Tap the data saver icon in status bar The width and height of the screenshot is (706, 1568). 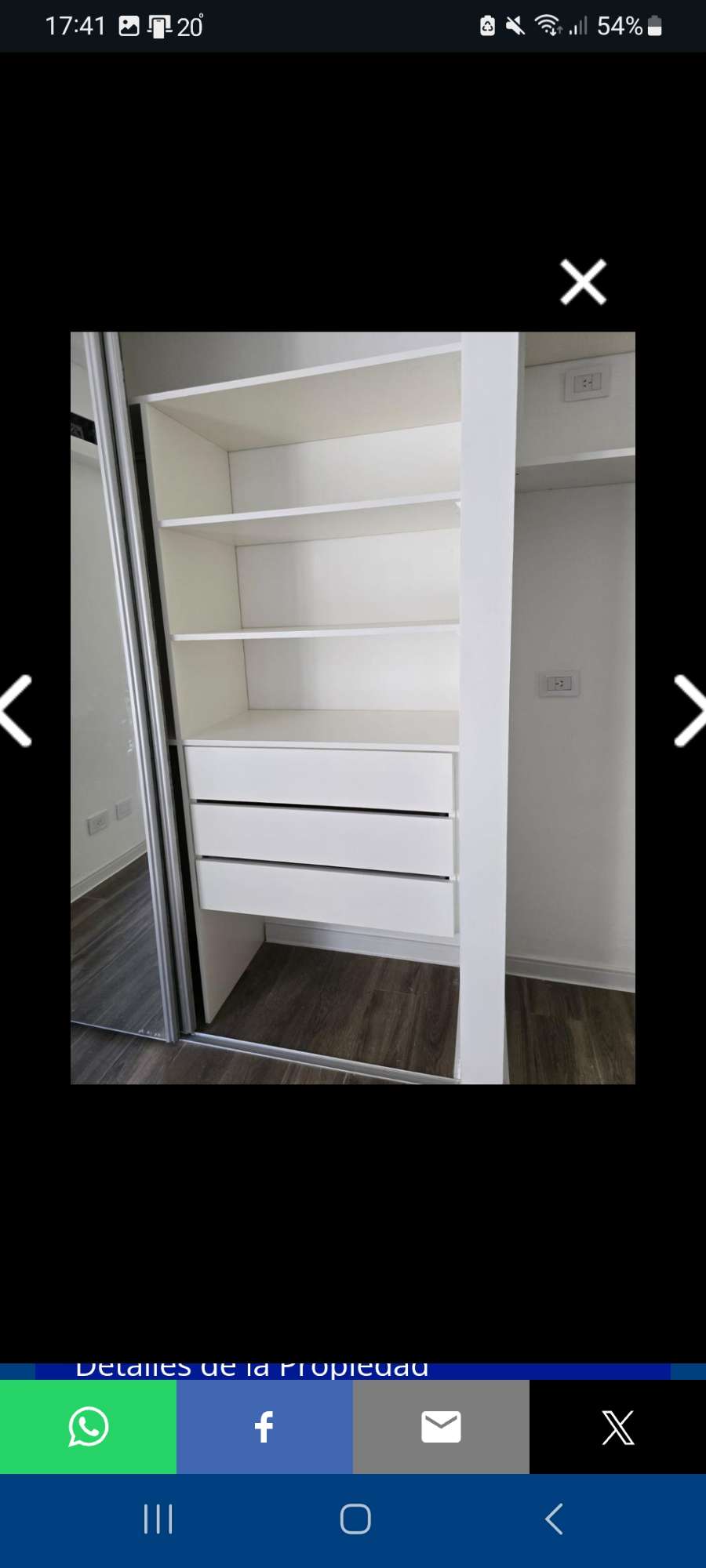coord(487,26)
